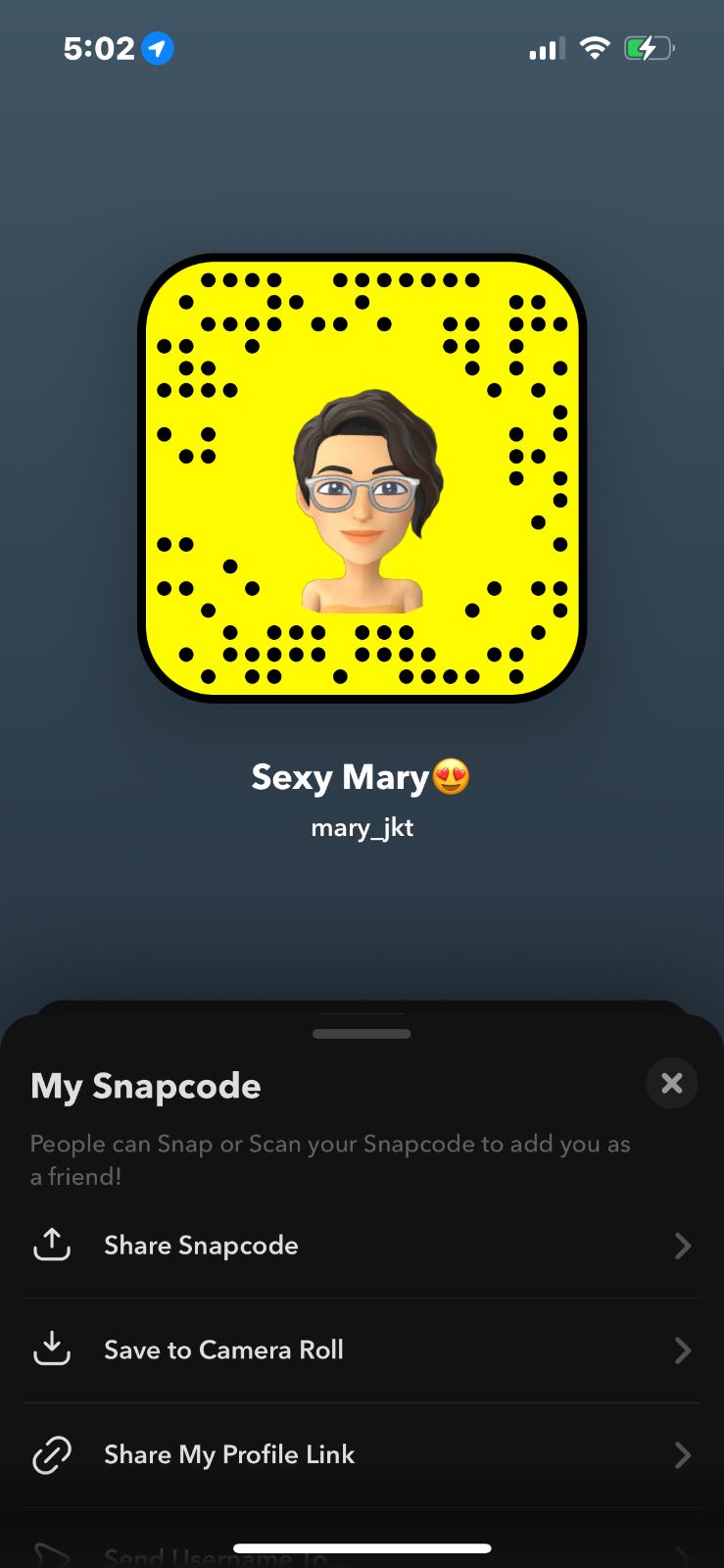This screenshot has width=724, height=1568.
Task: Select Save to Camera Roll
Action: pos(361,1350)
